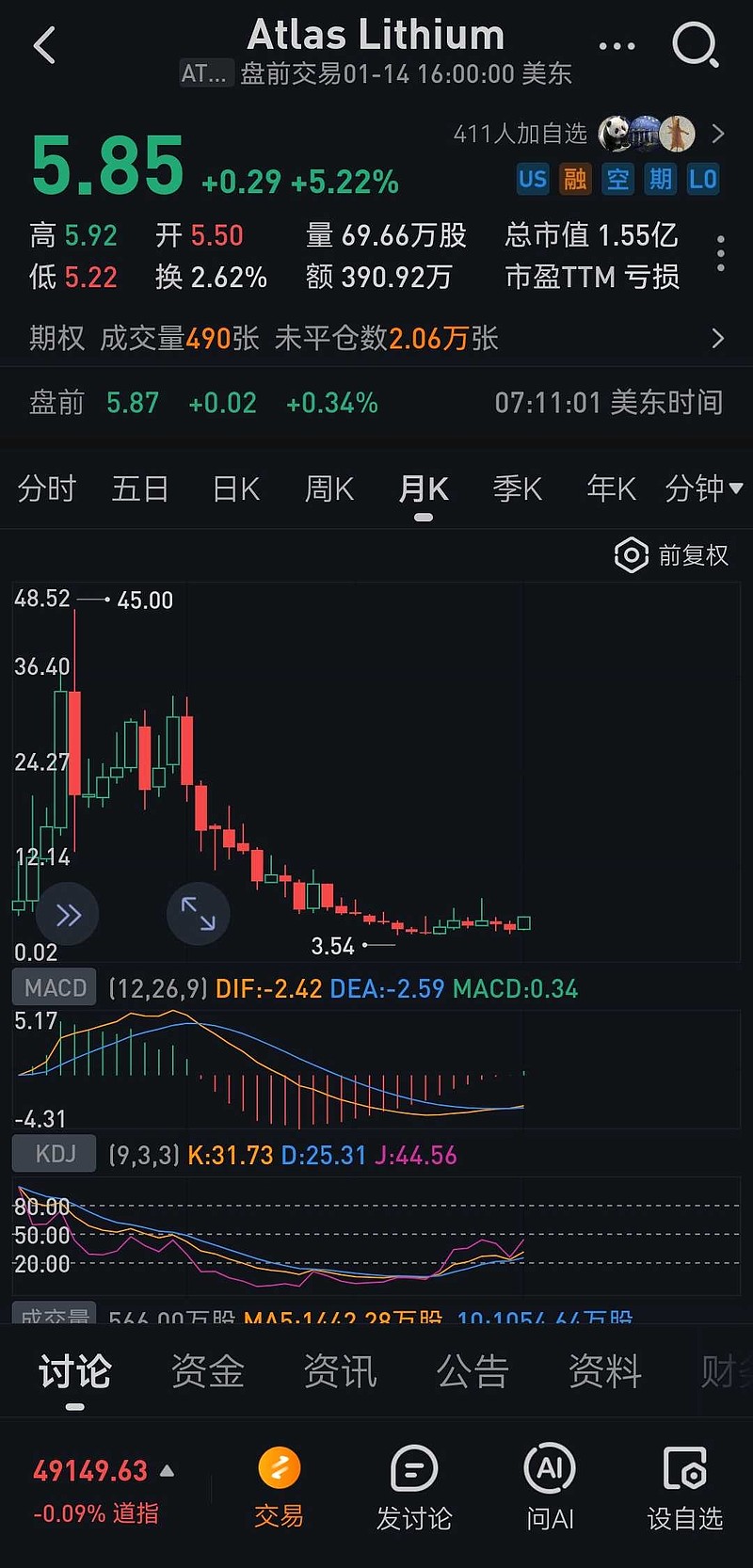Open the more options (...) menu

[x=617, y=44]
